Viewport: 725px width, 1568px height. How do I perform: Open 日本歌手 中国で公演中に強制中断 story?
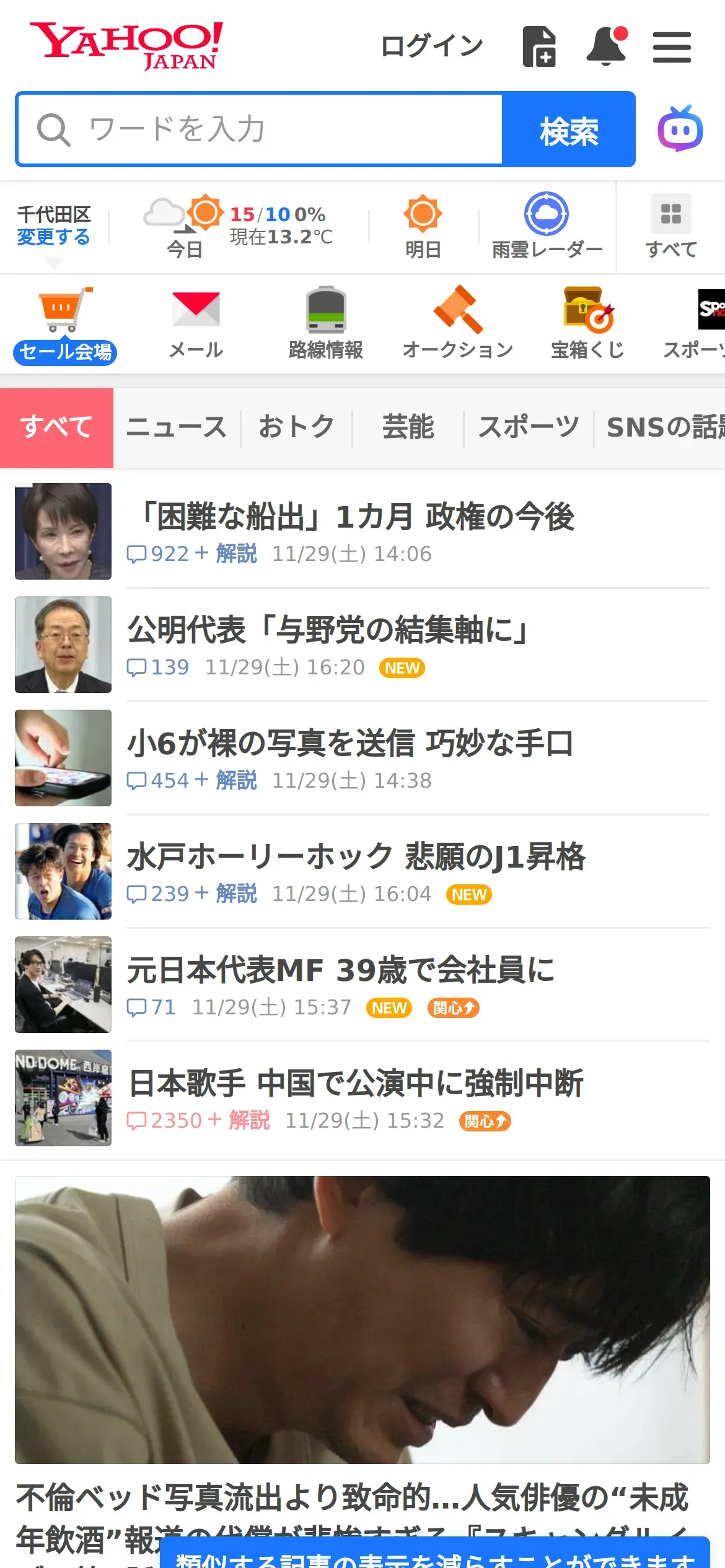[356, 1083]
